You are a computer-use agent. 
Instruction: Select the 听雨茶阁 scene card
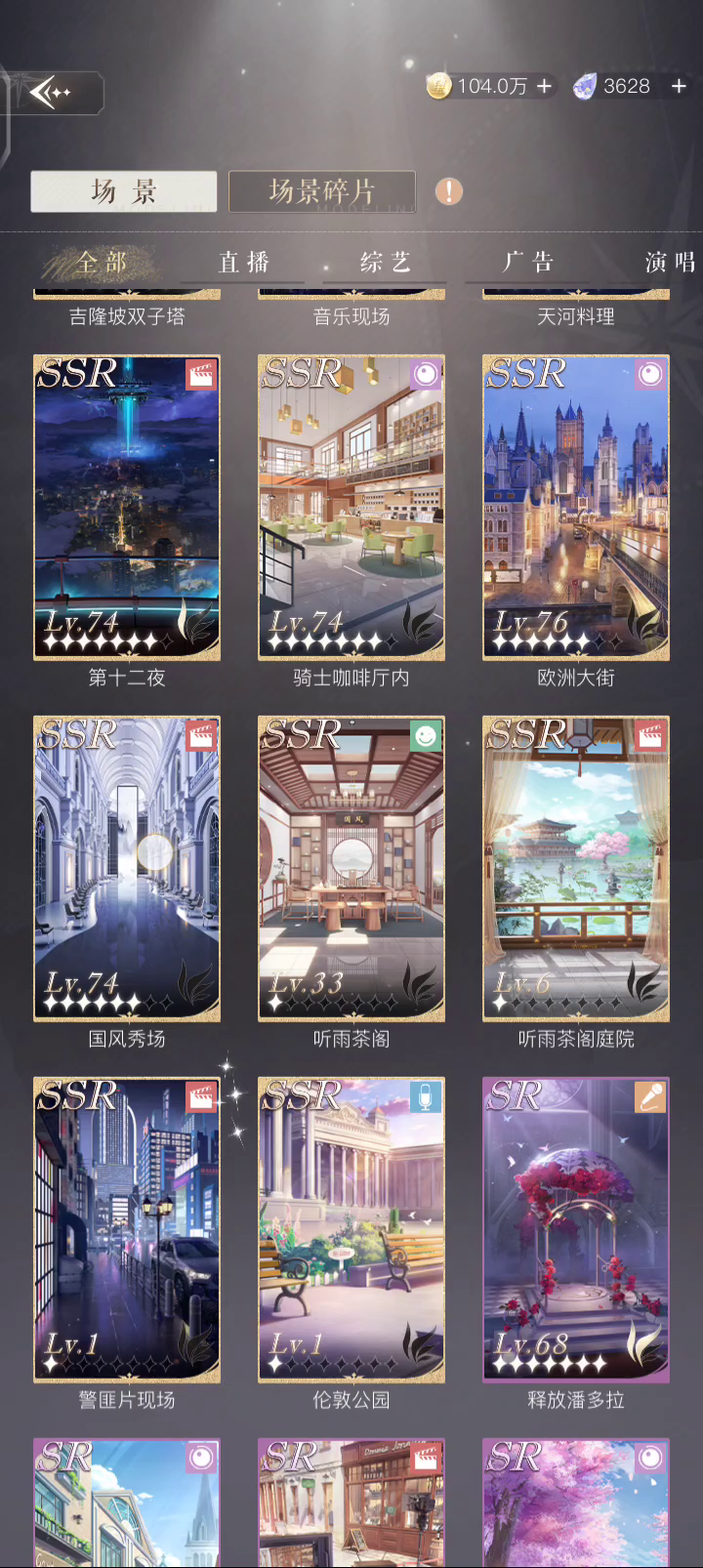tap(351, 869)
